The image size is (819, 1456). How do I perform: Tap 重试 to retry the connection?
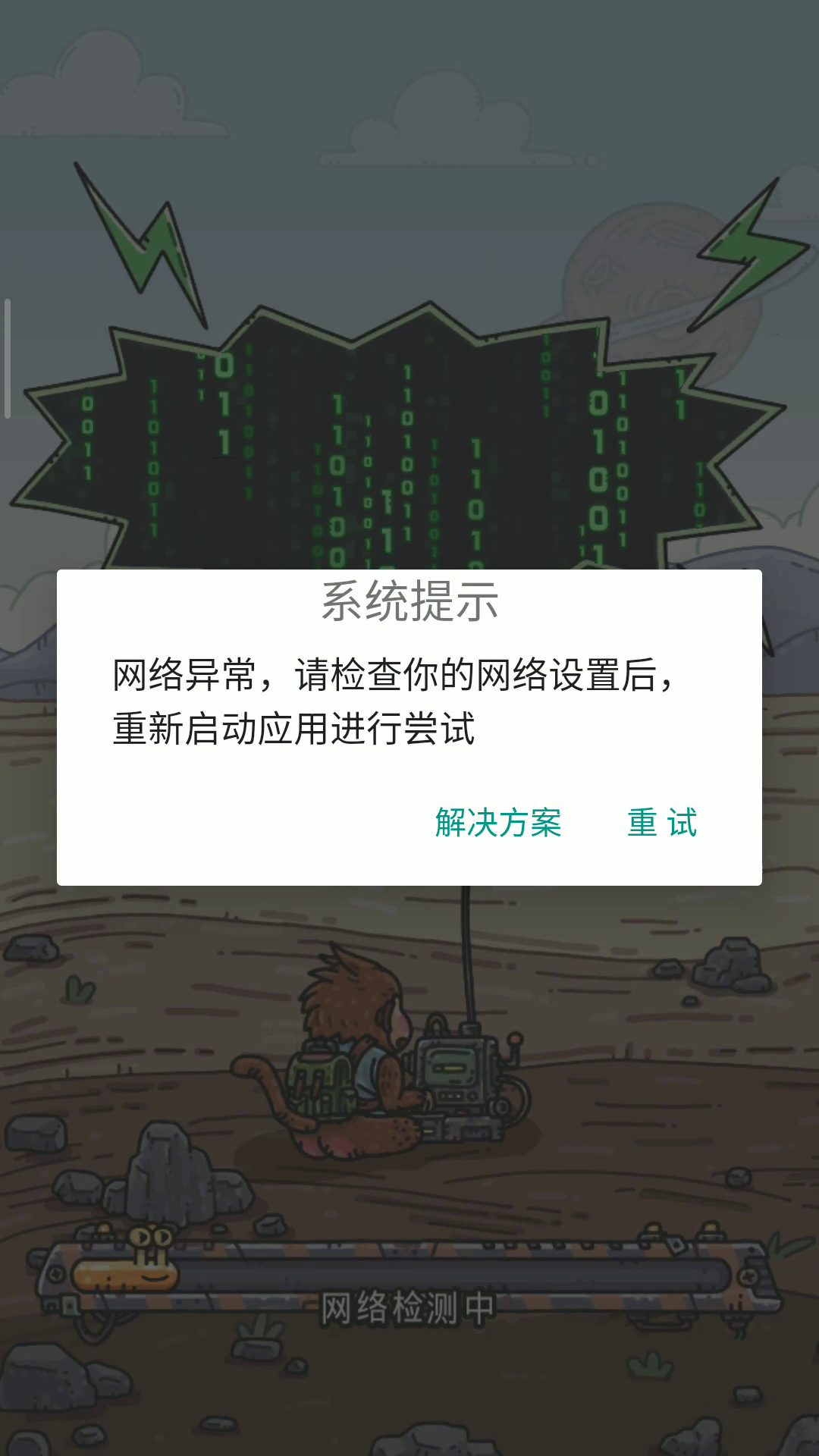click(661, 823)
